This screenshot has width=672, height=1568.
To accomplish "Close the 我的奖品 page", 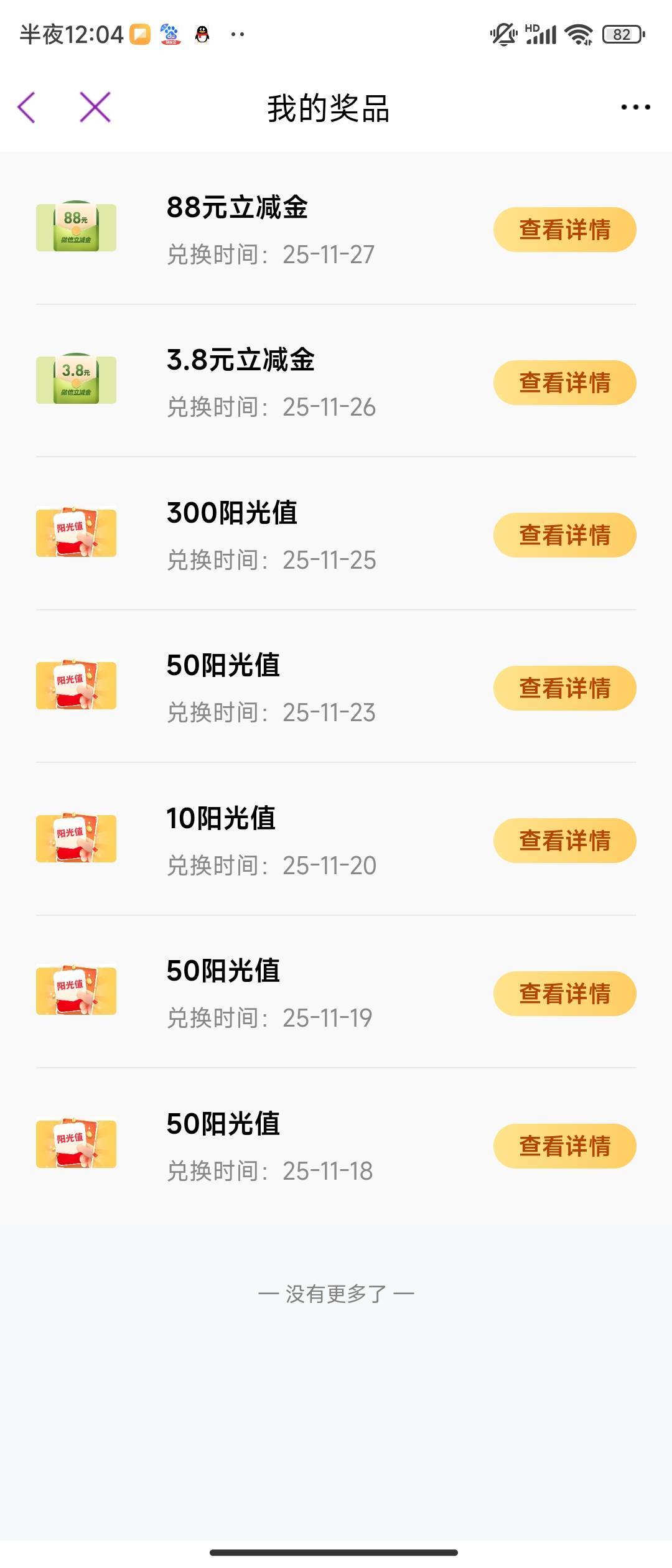I will tap(95, 108).
